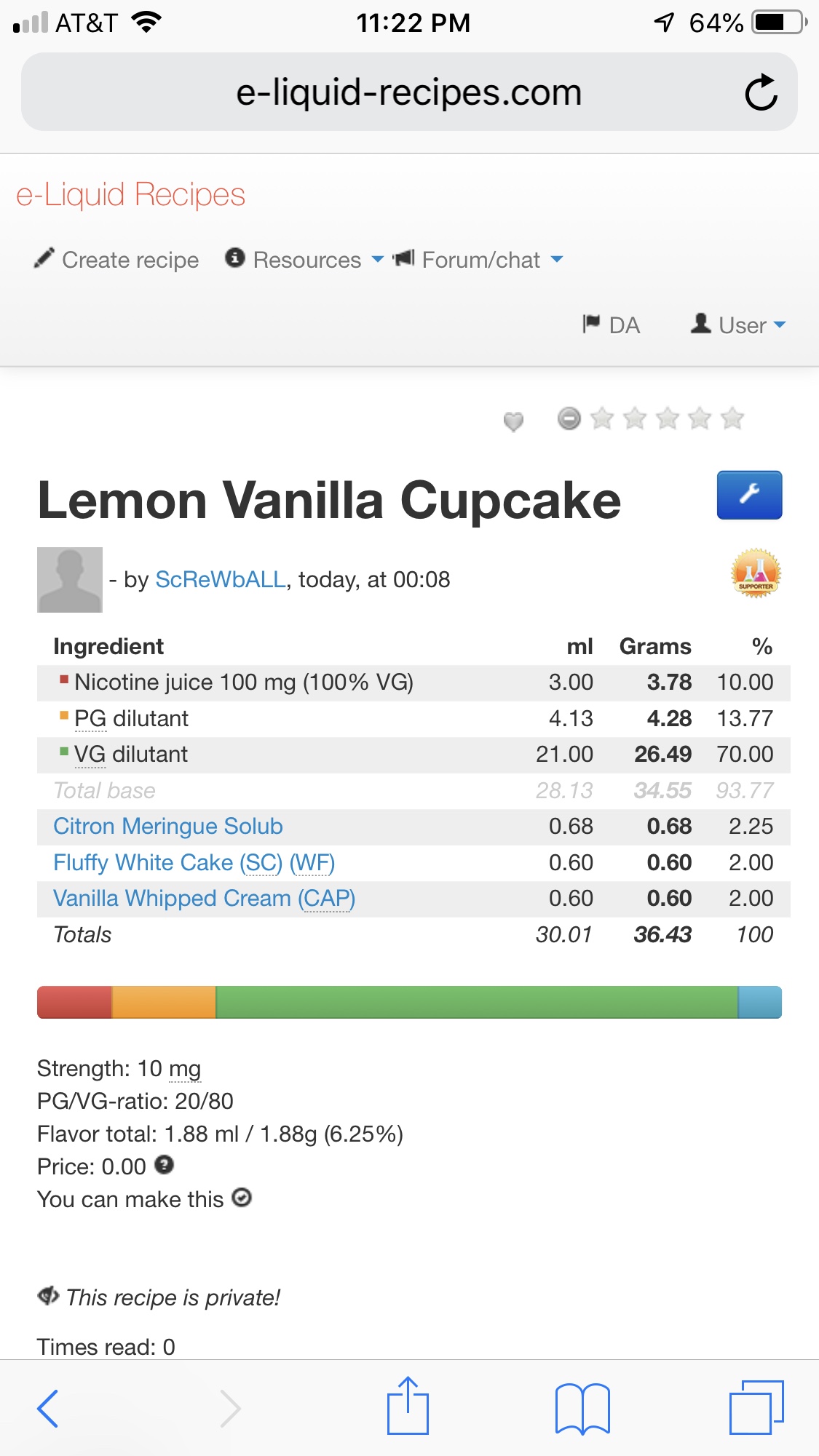Open the blue wrench tools button
Screen dimensions: 819x1456
(x=749, y=495)
